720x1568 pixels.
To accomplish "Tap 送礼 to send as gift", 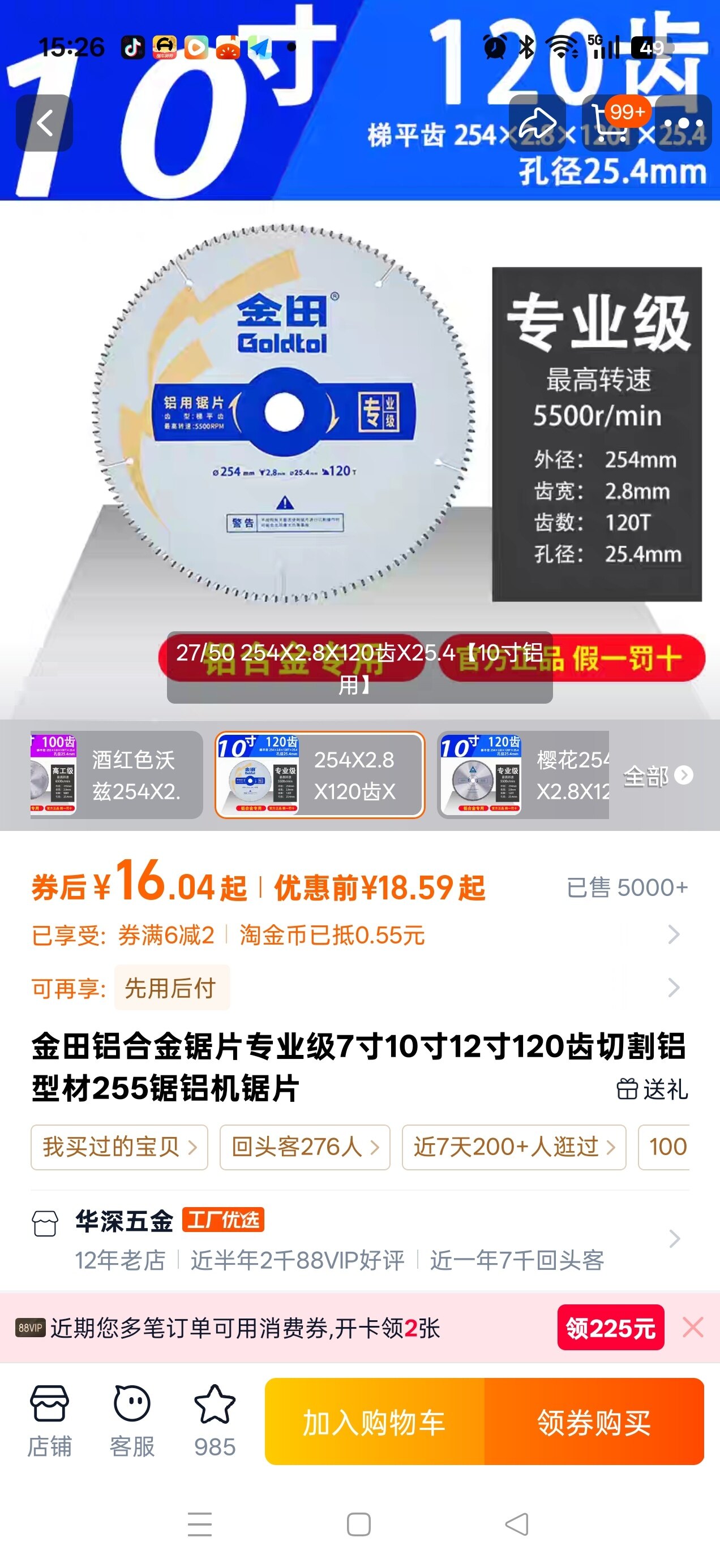I will click(653, 1089).
